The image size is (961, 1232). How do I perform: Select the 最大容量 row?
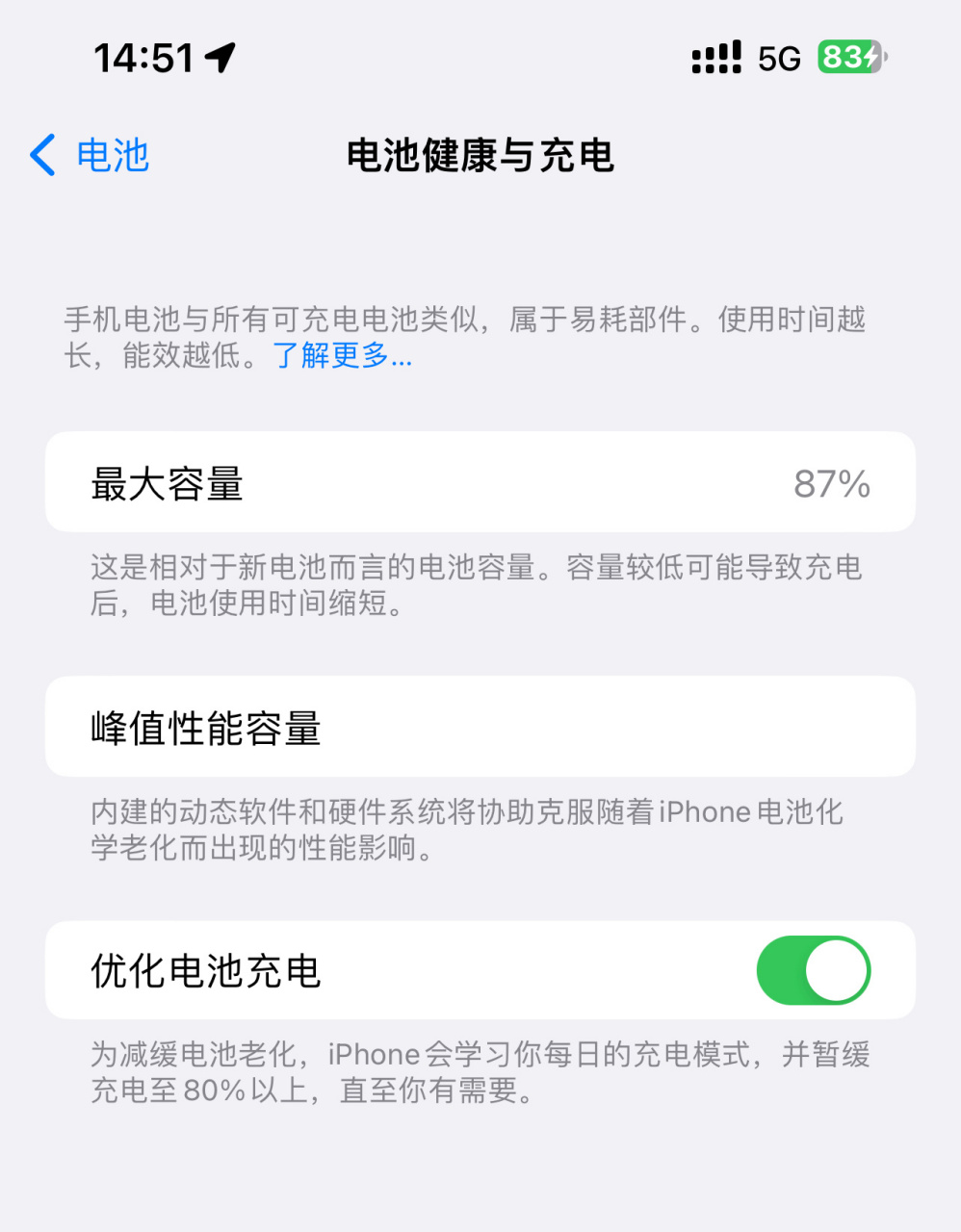click(480, 482)
